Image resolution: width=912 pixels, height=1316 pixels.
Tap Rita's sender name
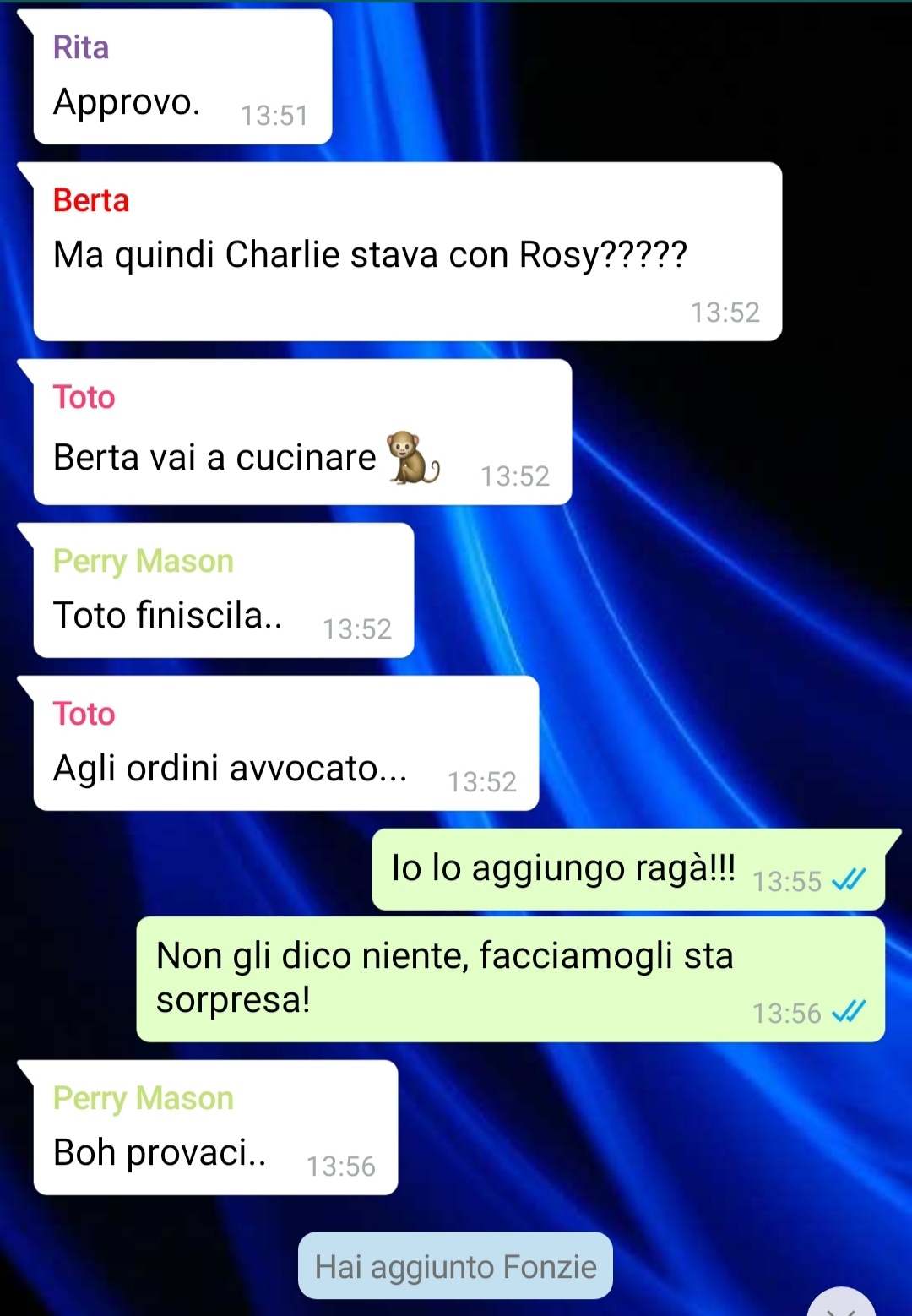[81, 48]
